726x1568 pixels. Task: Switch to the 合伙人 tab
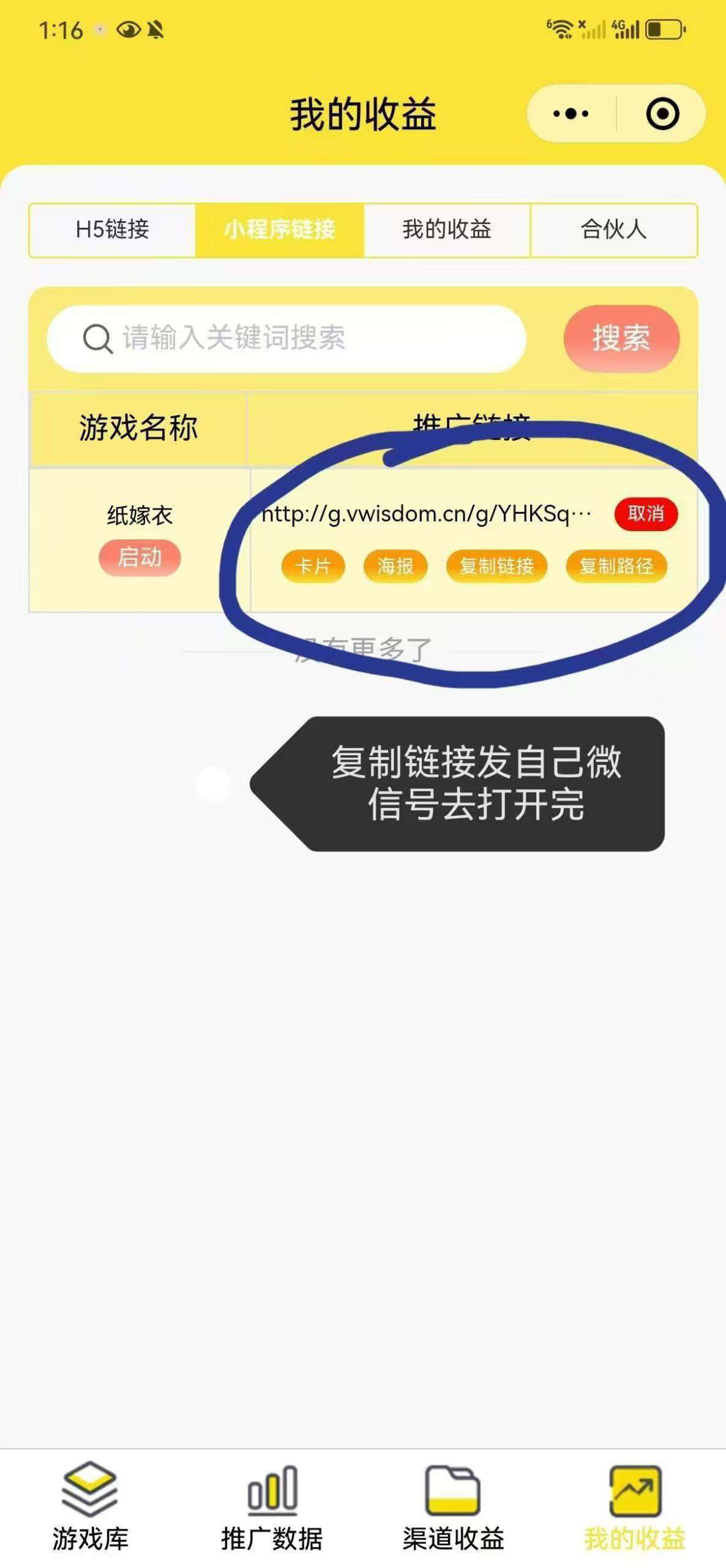pos(614,230)
